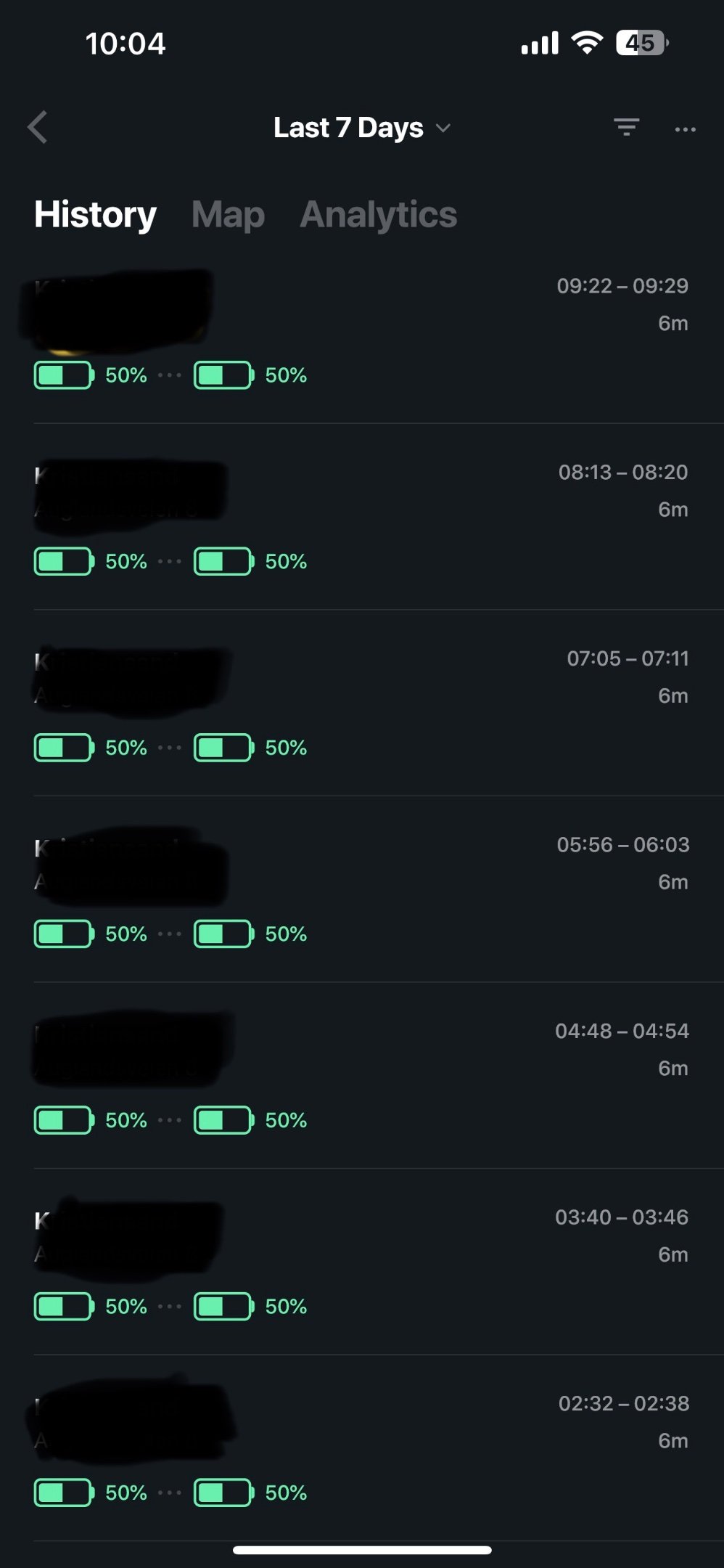Viewport: 724px width, 1568px height.
Task: Switch to the Analytics tab
Action: coord(379,215)
